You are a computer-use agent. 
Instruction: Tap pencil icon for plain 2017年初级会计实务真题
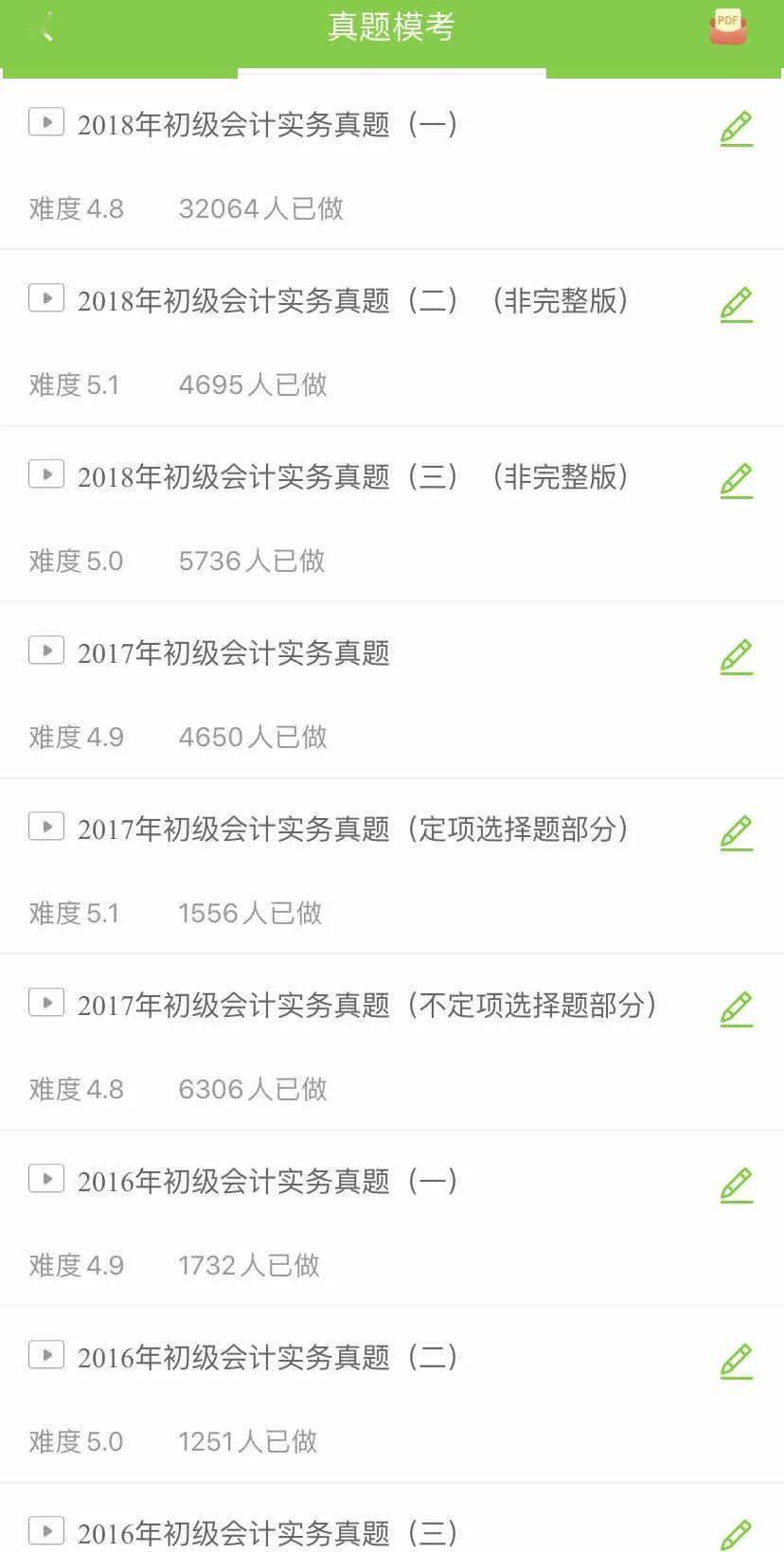(736, 657)
